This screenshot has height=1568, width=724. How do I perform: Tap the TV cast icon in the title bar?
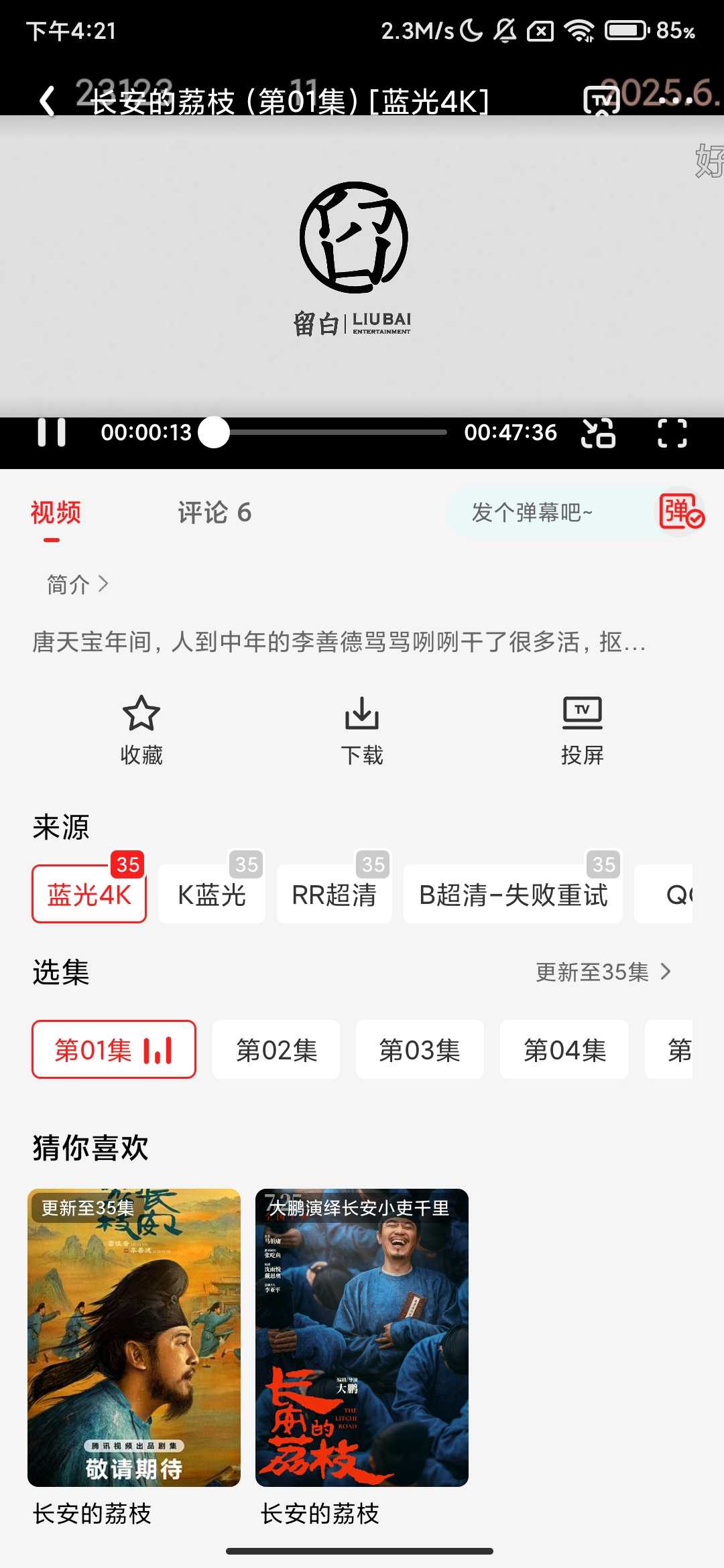(x=601, y=101)
